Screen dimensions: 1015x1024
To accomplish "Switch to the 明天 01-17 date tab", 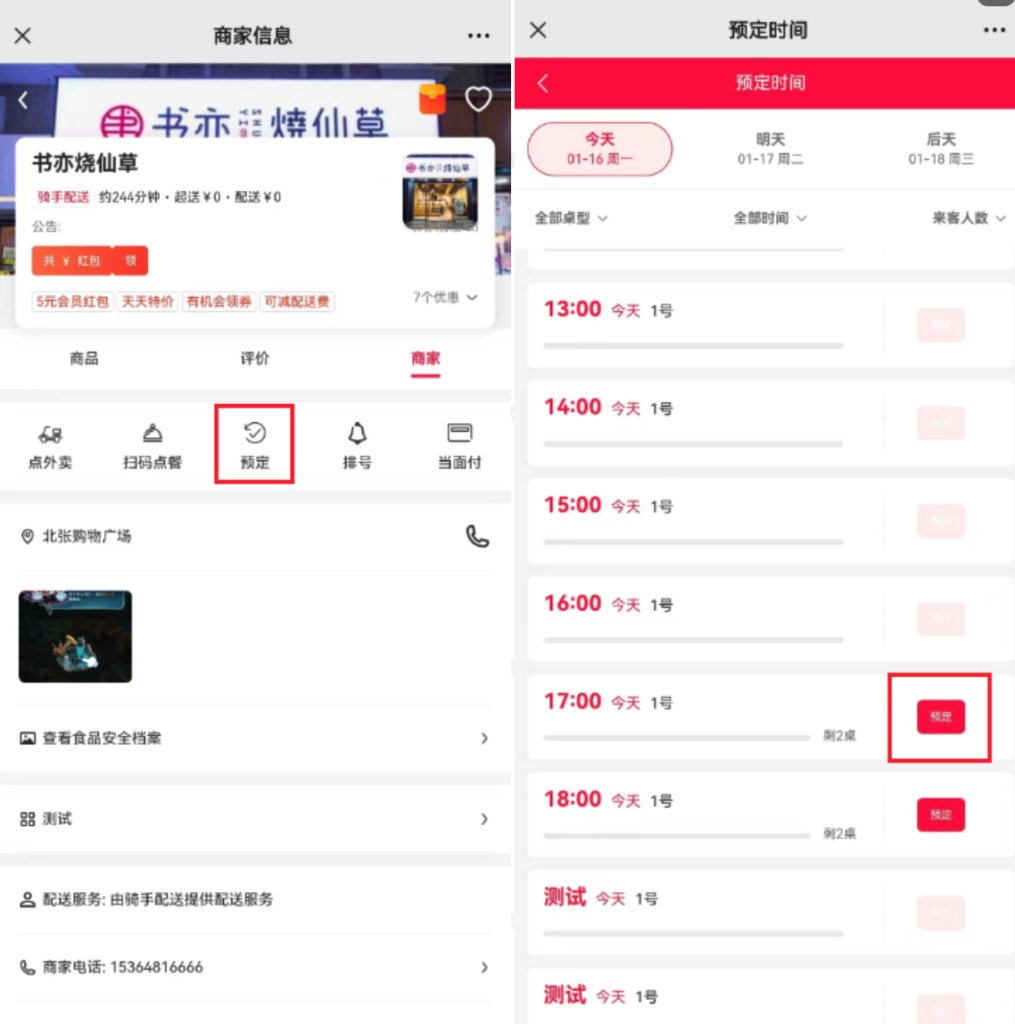I will point(769,147).
